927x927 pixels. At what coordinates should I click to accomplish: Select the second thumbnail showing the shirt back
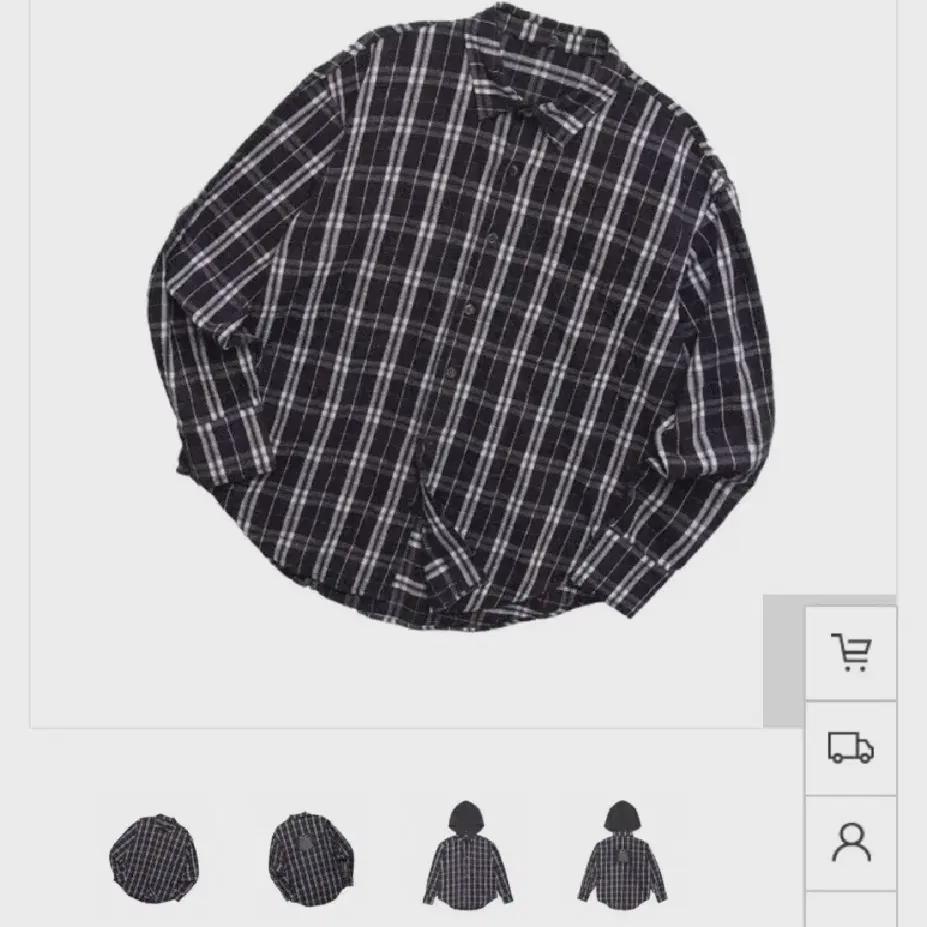(307, 858)
